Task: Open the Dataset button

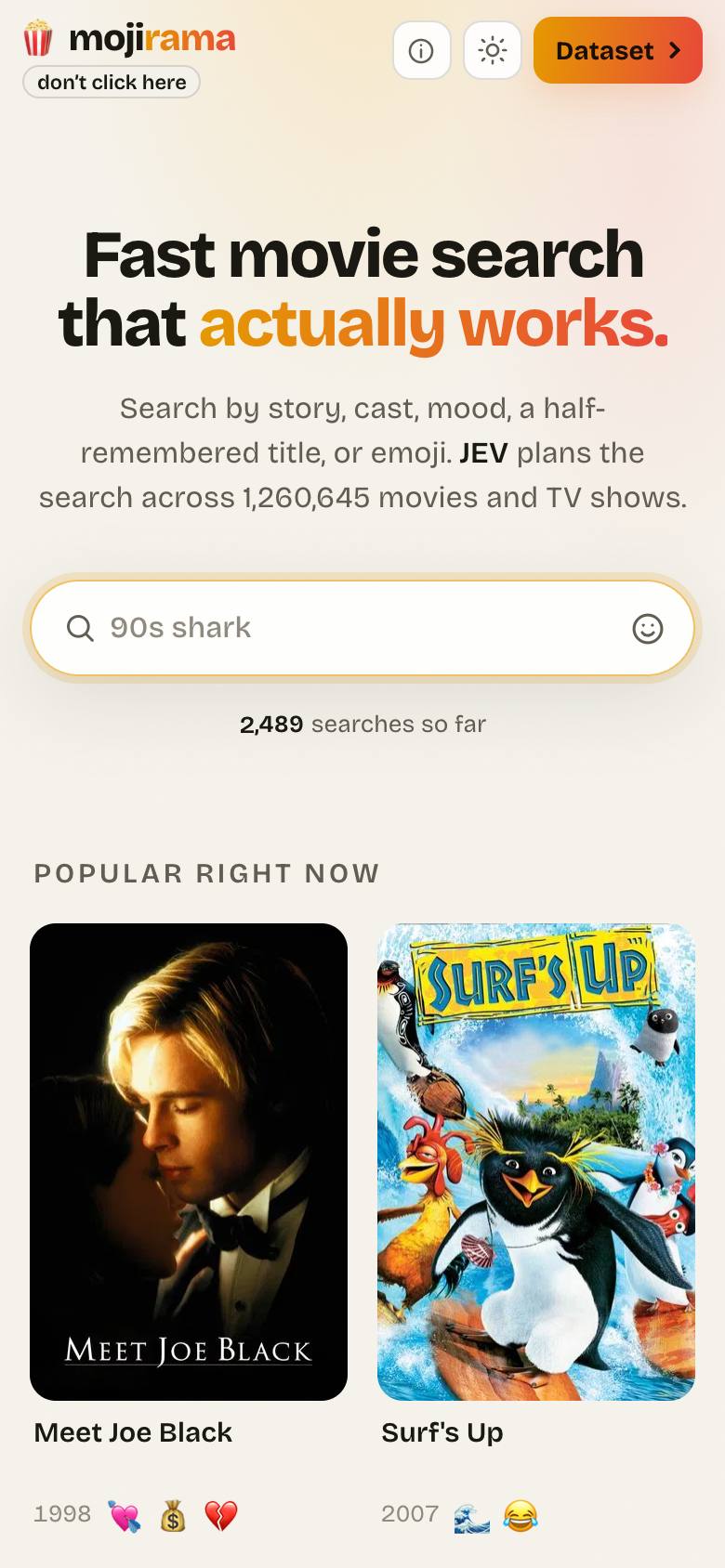Action: tap(618, 50)
